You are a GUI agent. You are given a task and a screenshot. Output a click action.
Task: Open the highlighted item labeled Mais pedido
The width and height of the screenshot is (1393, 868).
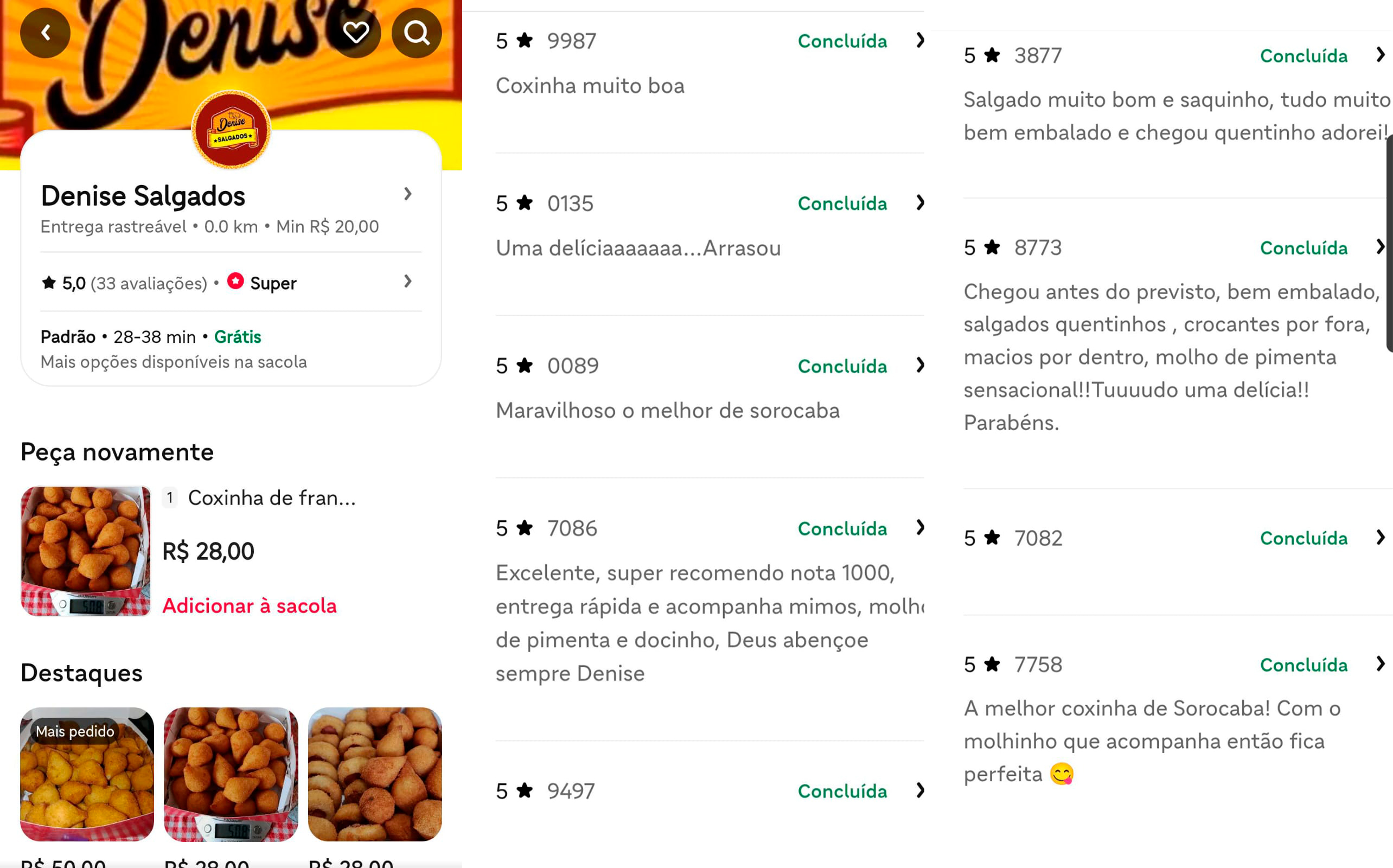[x=87, y=774]
